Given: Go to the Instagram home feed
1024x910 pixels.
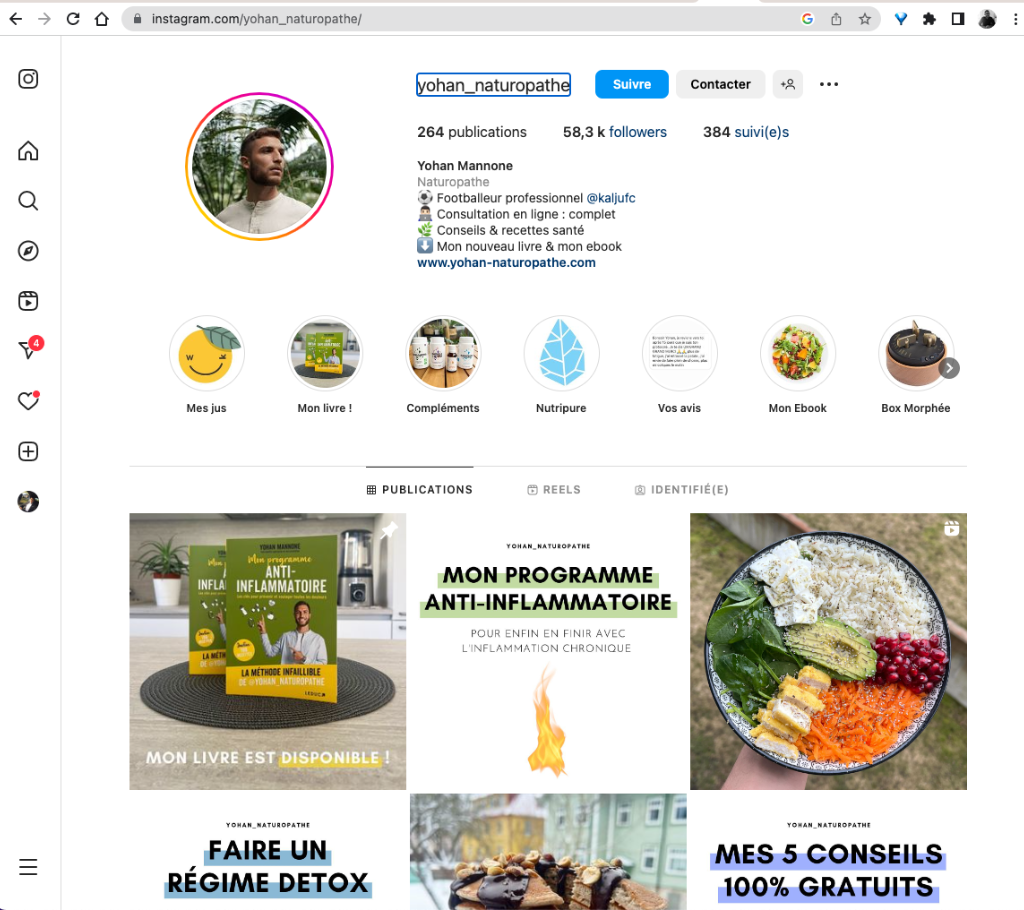Looking at the screenshot, I should tap(29, 151).
